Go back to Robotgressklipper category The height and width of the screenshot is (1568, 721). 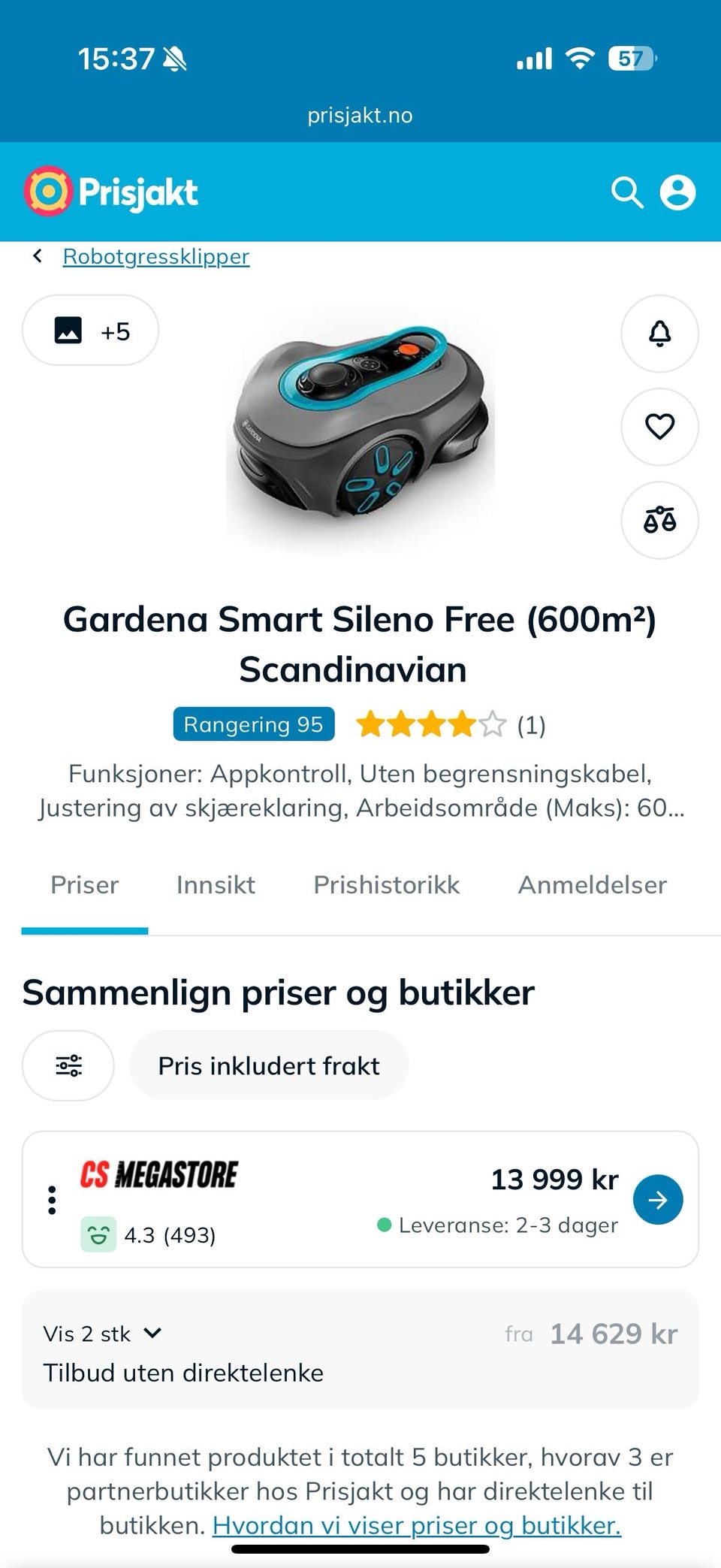155,256
